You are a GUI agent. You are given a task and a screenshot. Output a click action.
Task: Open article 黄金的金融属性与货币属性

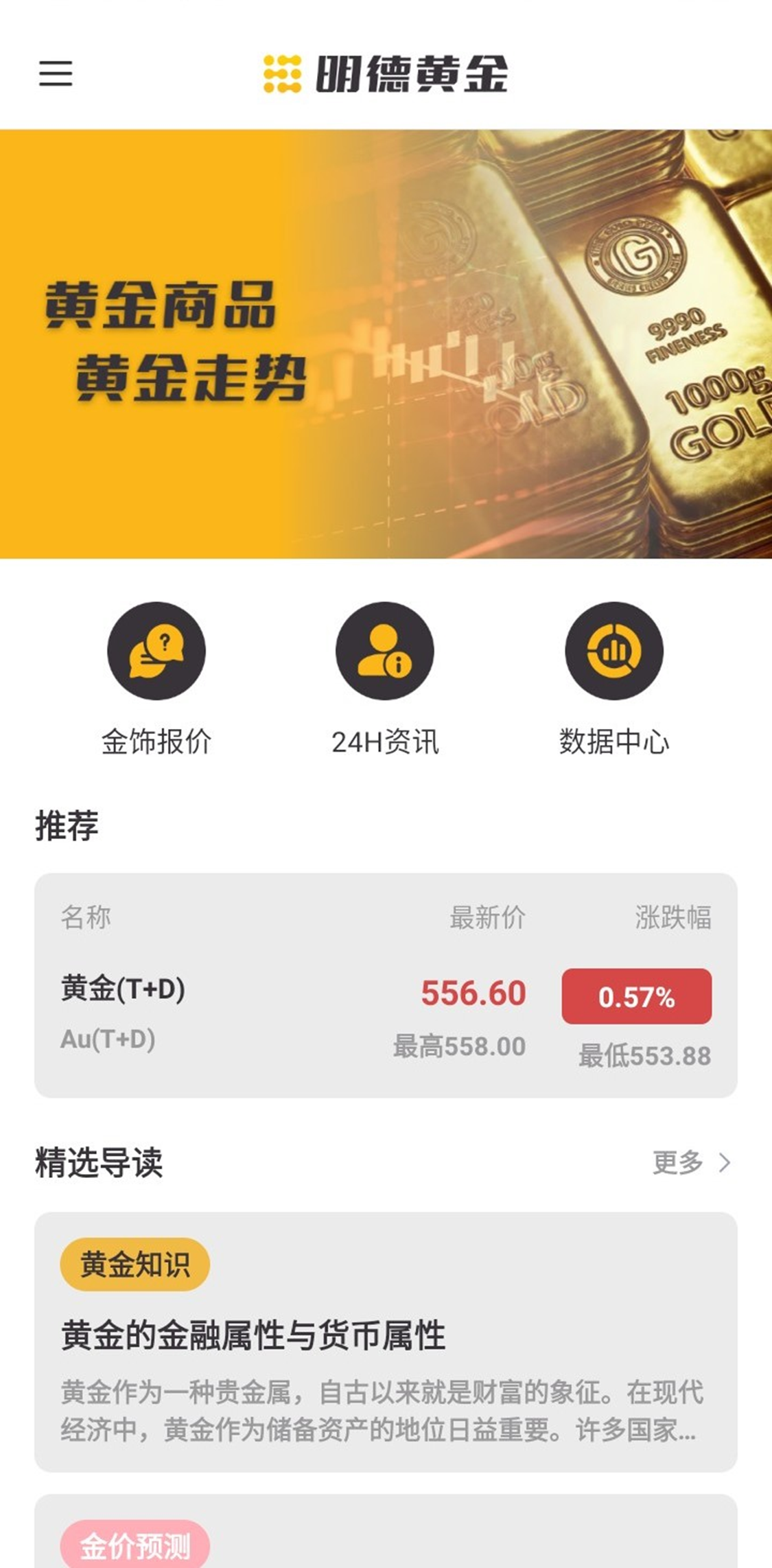coord(386,1342)
